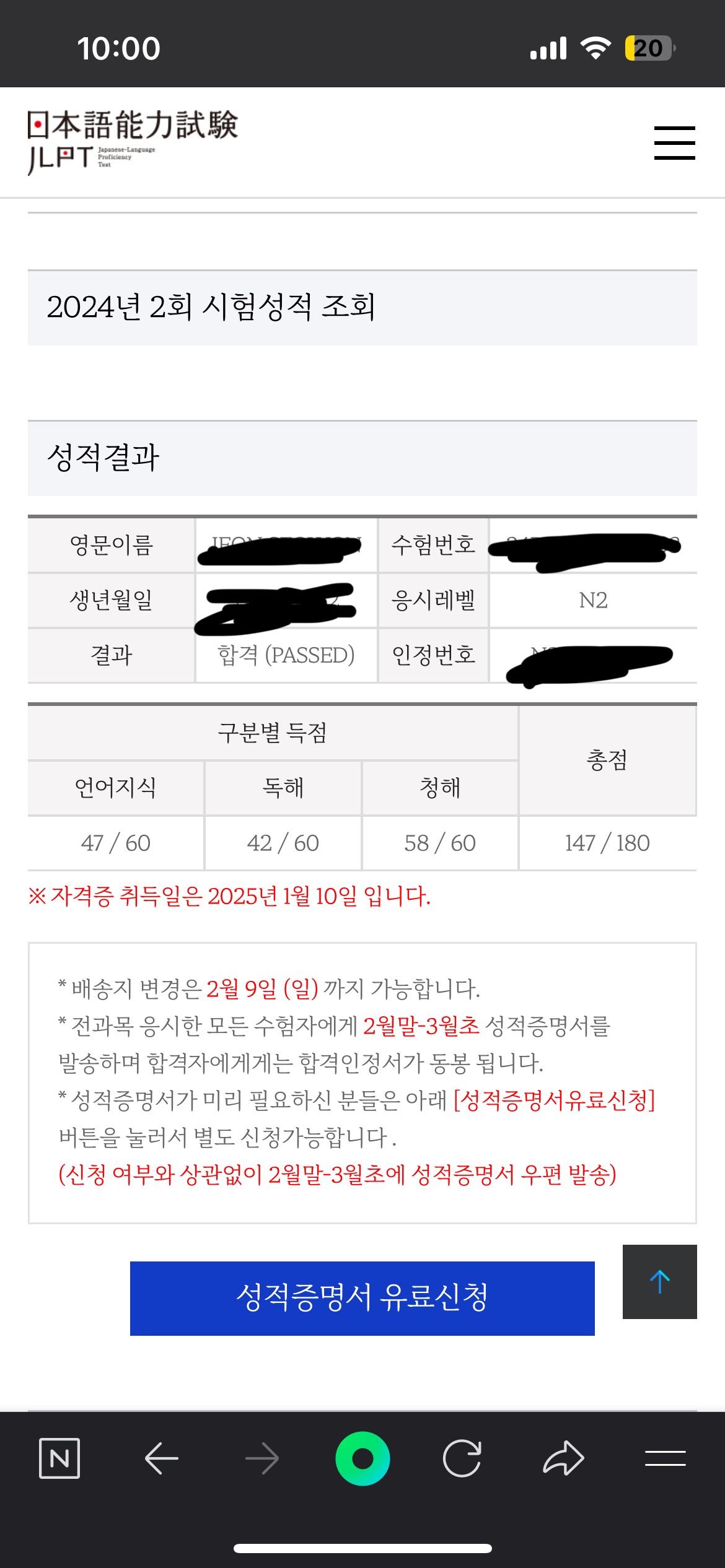Screen dimensions: 725x1568
Task: Open the hamburger menu at top
Action: click(674, 142)
